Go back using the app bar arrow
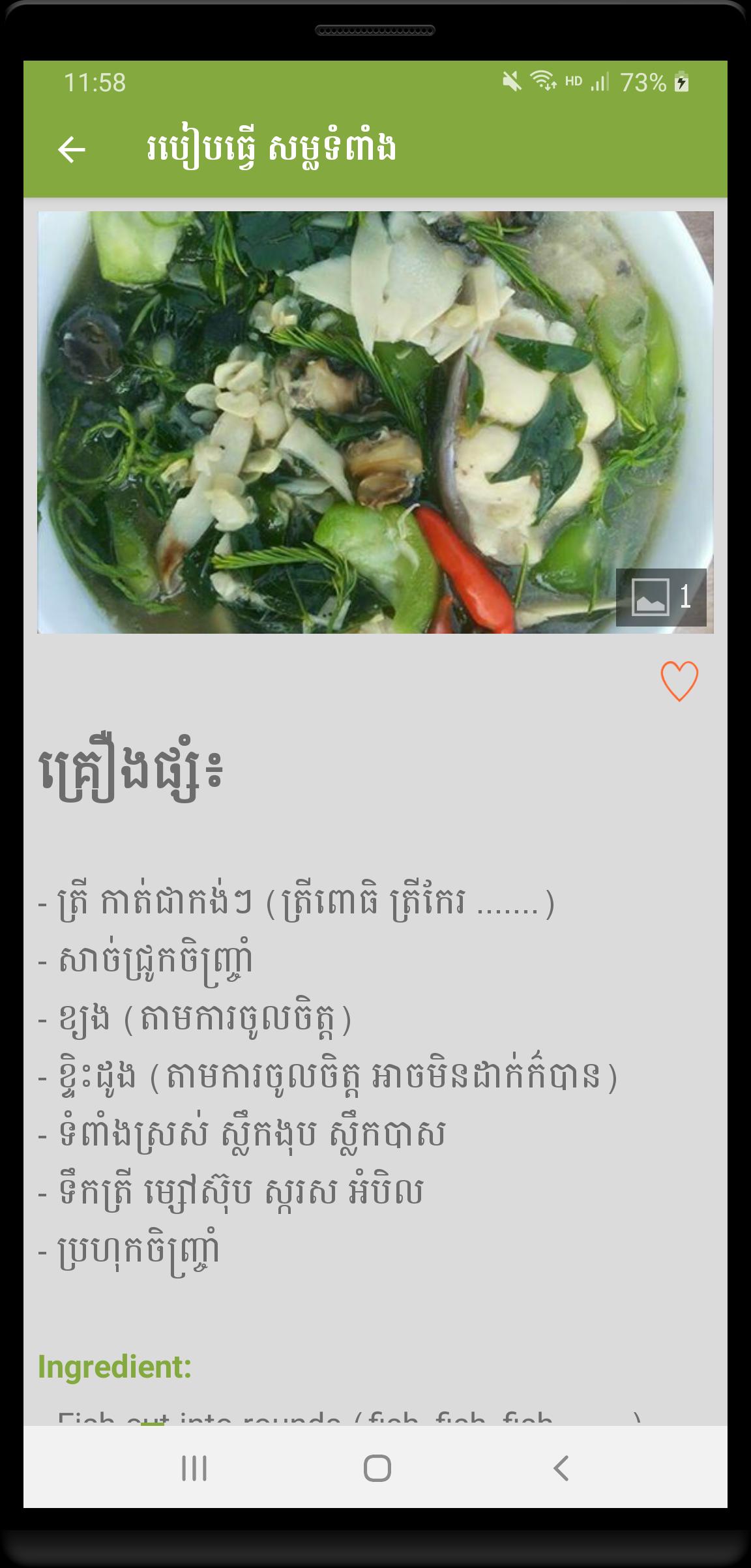Screen dimensions: 751x1568 (72, 150)
